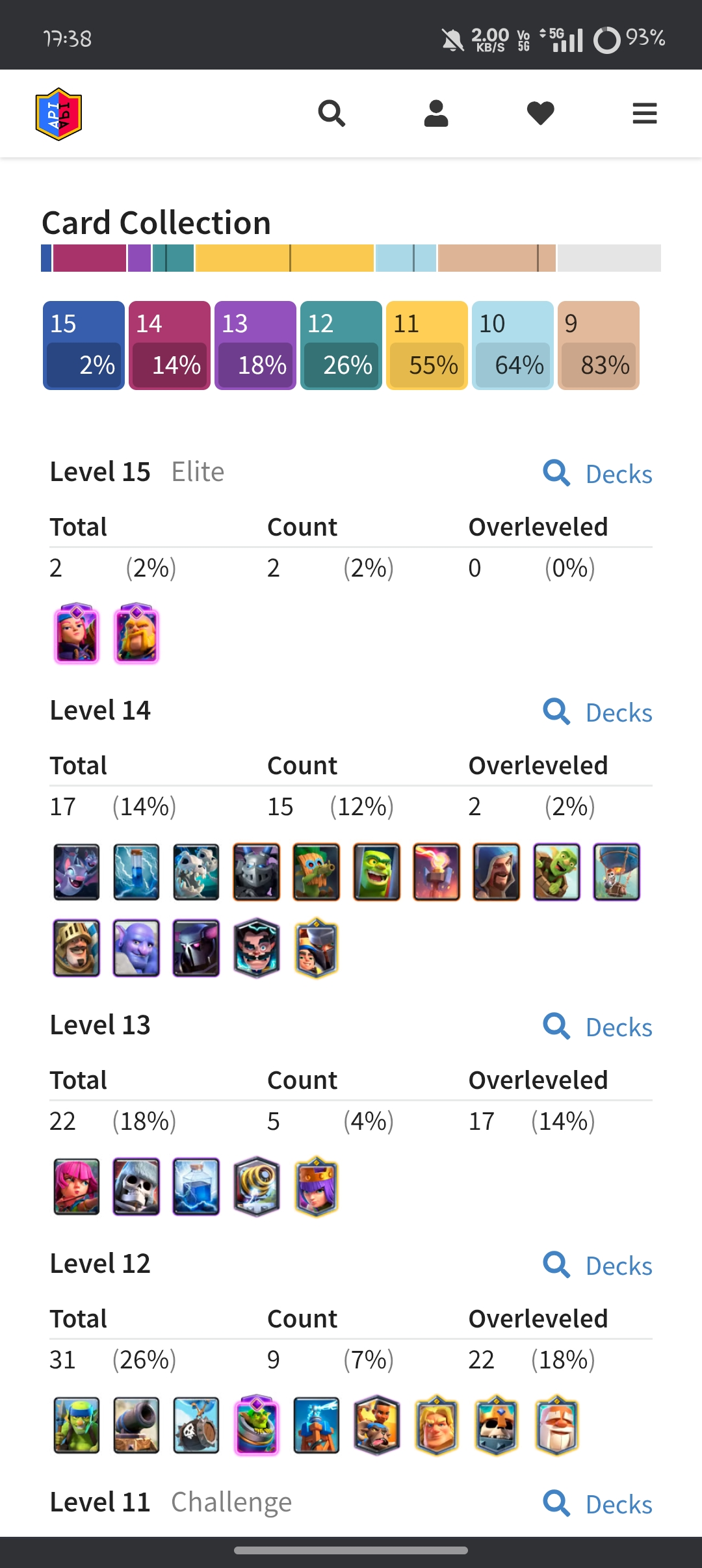702x1568 pixels.
Task: Open Decks link for Level 15
Action: pyautogui.click(x=599, y=474)
